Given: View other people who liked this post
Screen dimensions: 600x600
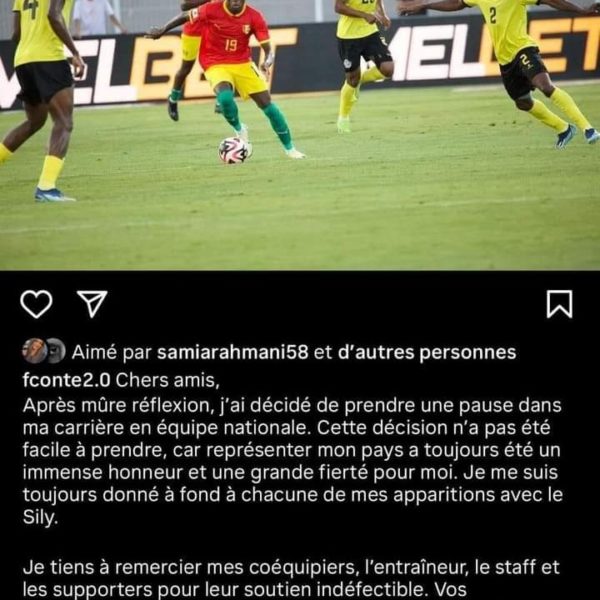Looking at the screenshot, I should pyautogui.click(x=426, y=352).
